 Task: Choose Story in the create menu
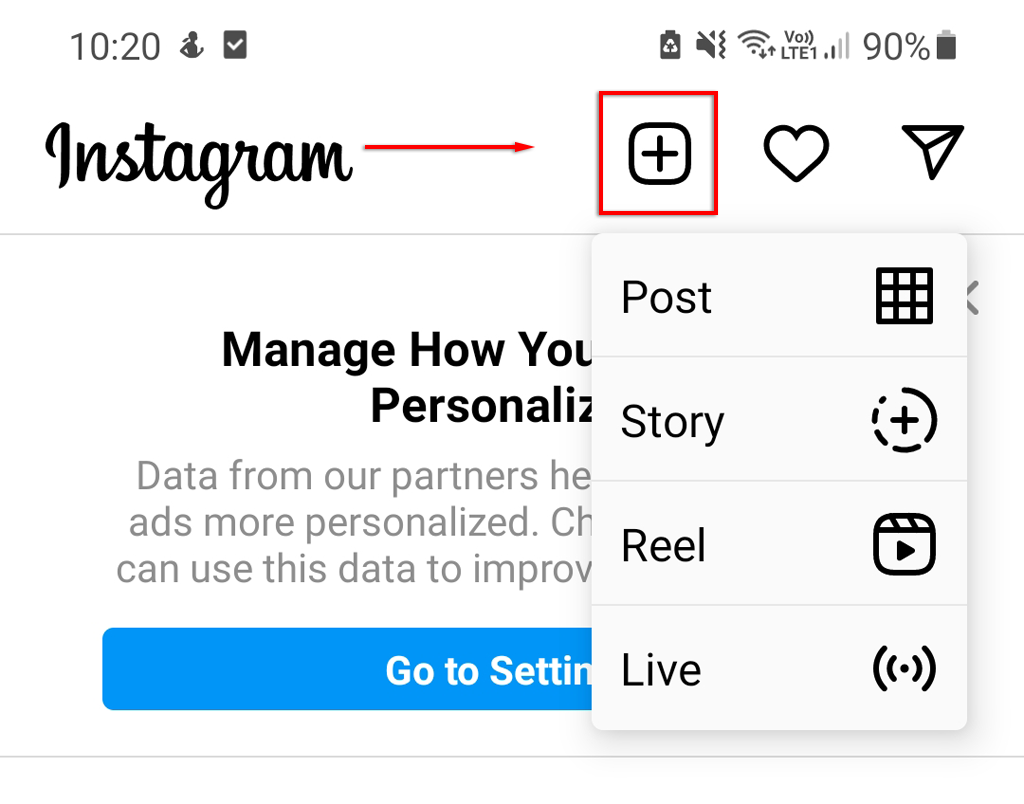(x=778, y=421)
